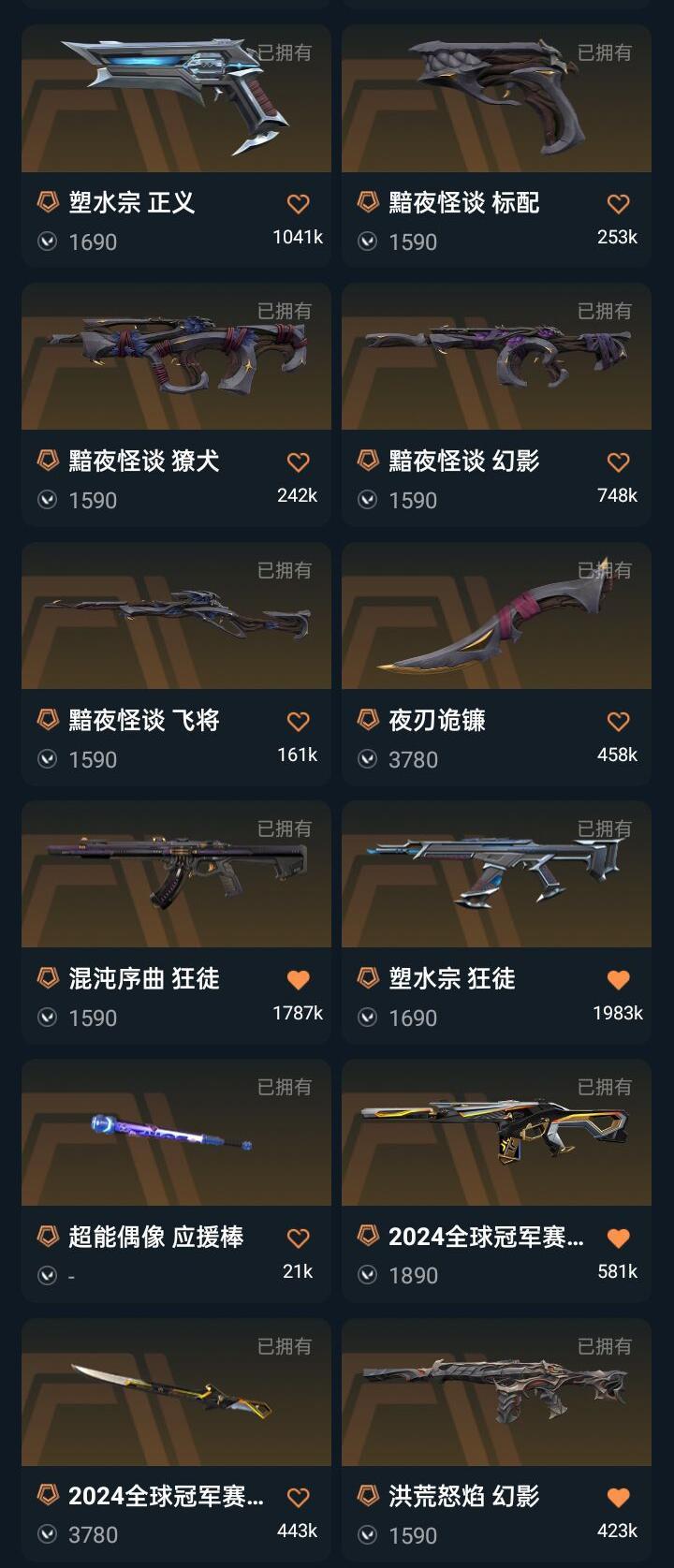This screenshot has height=1568, width=674.
Task: Unlike the 混沌序曲 狂徒 skin
Action: click(x=298, y=979)
